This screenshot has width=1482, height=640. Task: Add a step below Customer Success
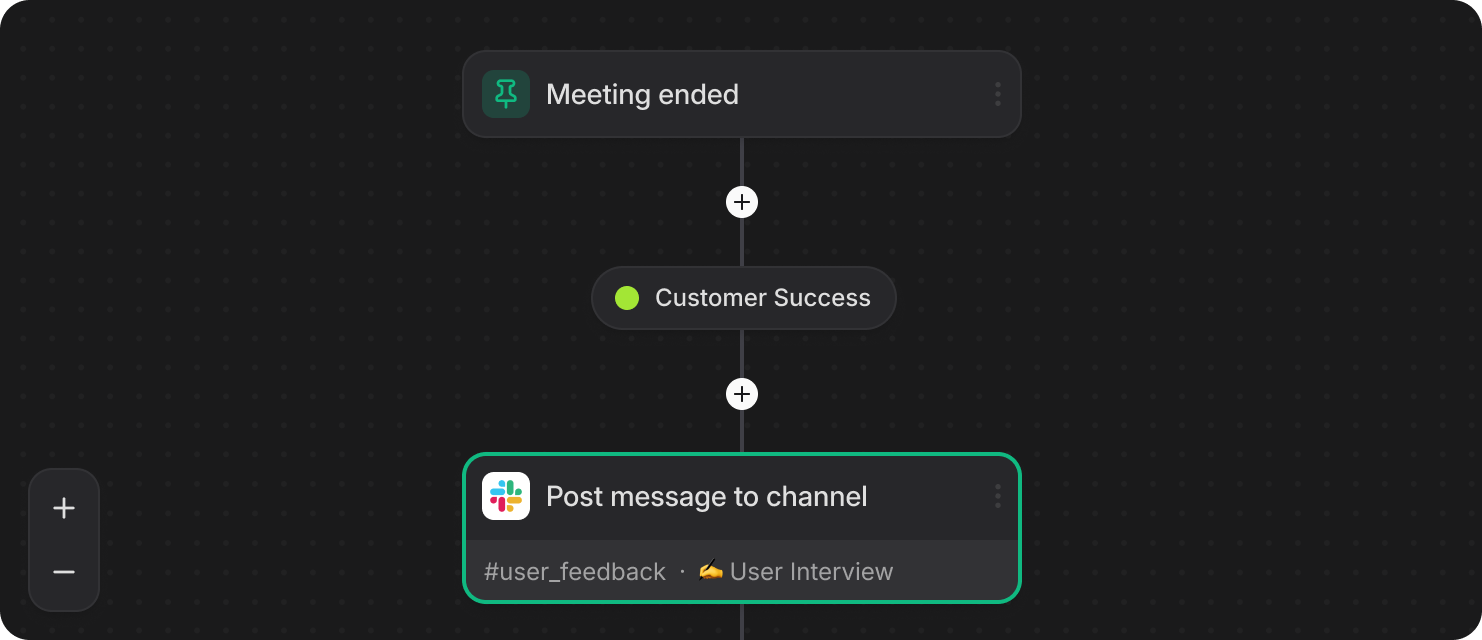click(741, 395)
